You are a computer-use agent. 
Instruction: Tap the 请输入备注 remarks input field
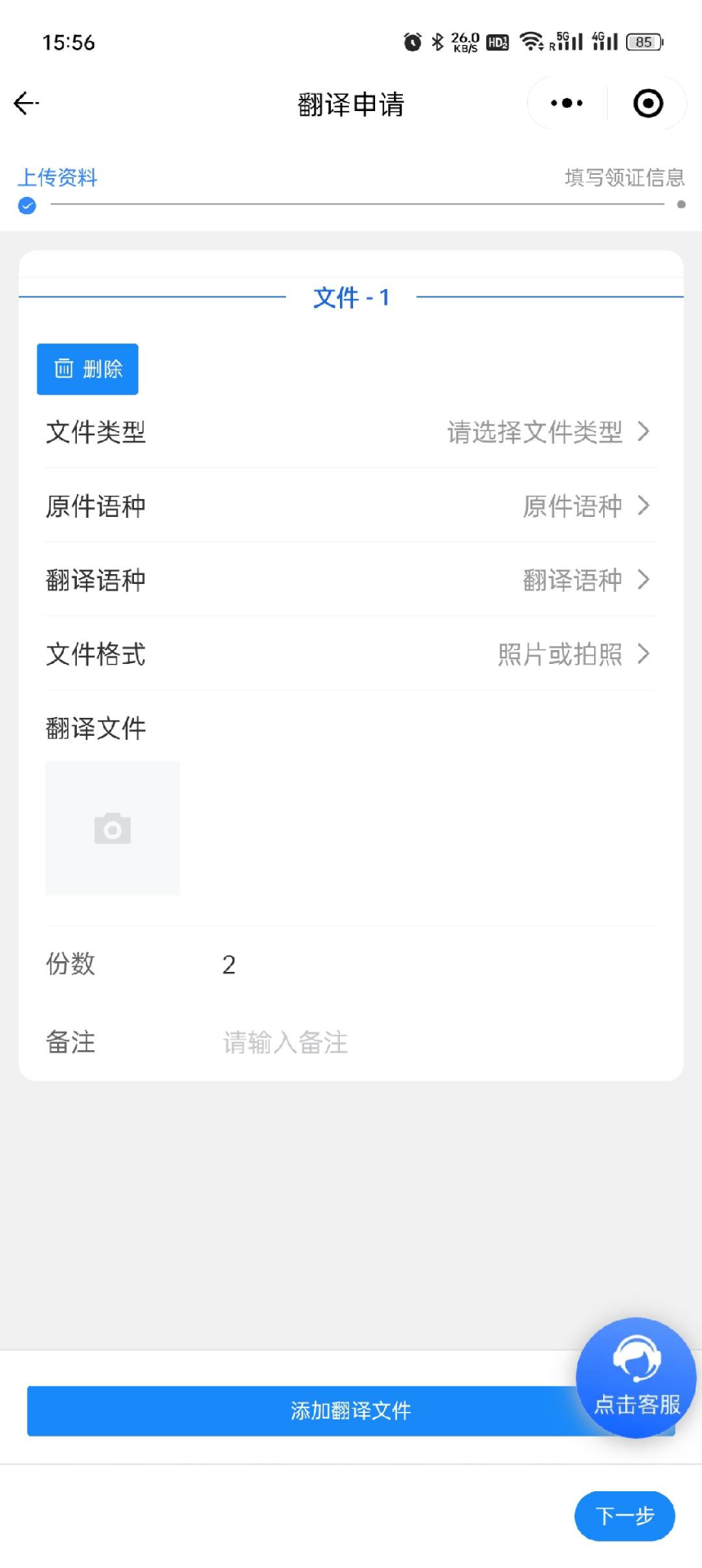(284, 1042)
